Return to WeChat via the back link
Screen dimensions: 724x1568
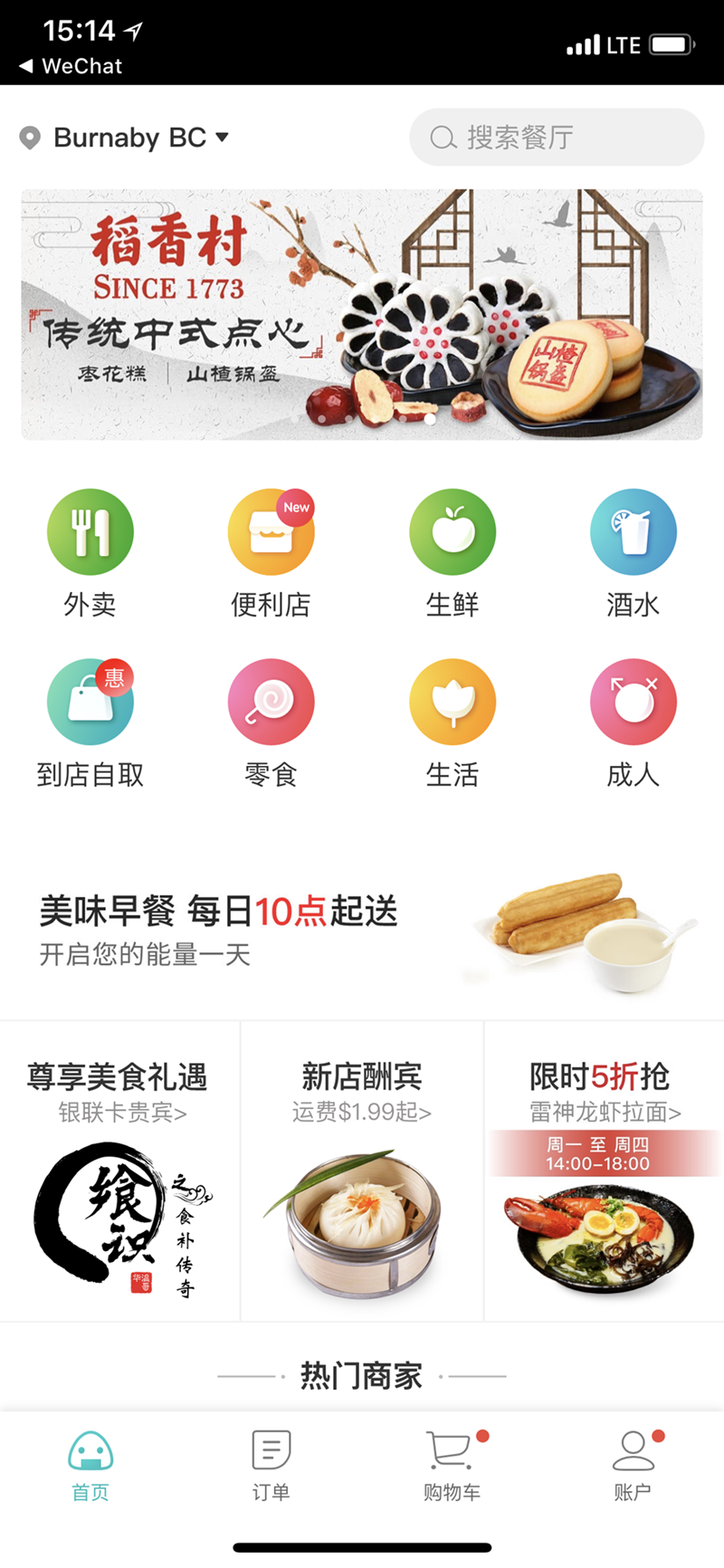[x=71, y=66]
